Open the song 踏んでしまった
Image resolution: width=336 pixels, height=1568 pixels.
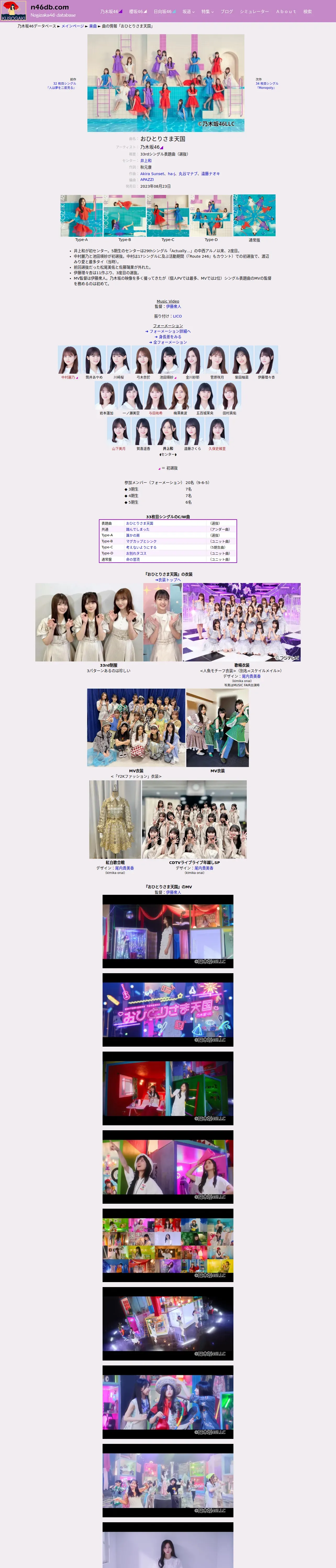138,529
